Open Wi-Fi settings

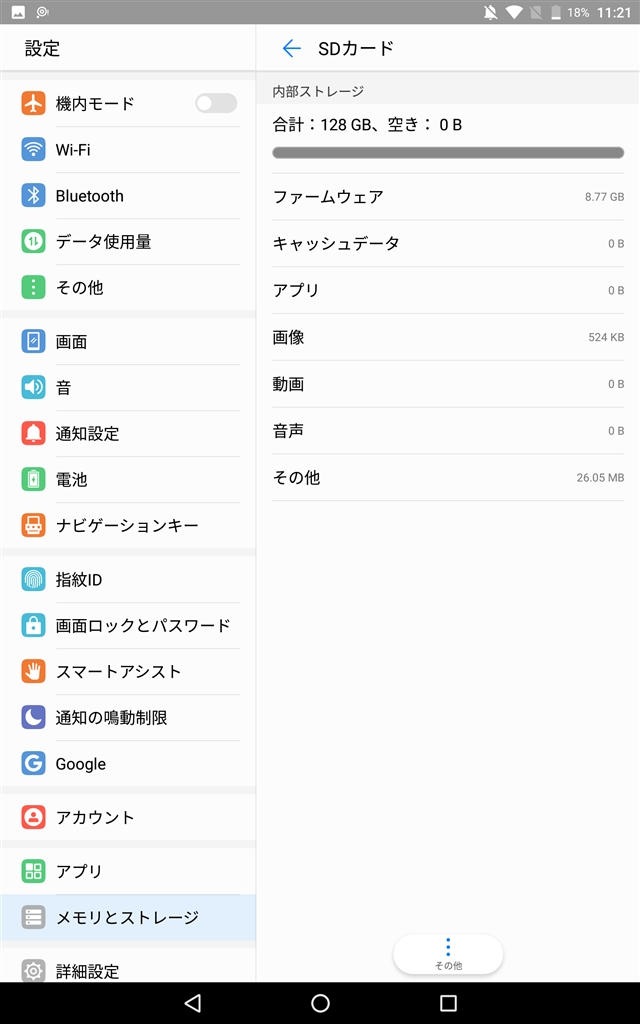pyautogui.click(x=128, y=150)
